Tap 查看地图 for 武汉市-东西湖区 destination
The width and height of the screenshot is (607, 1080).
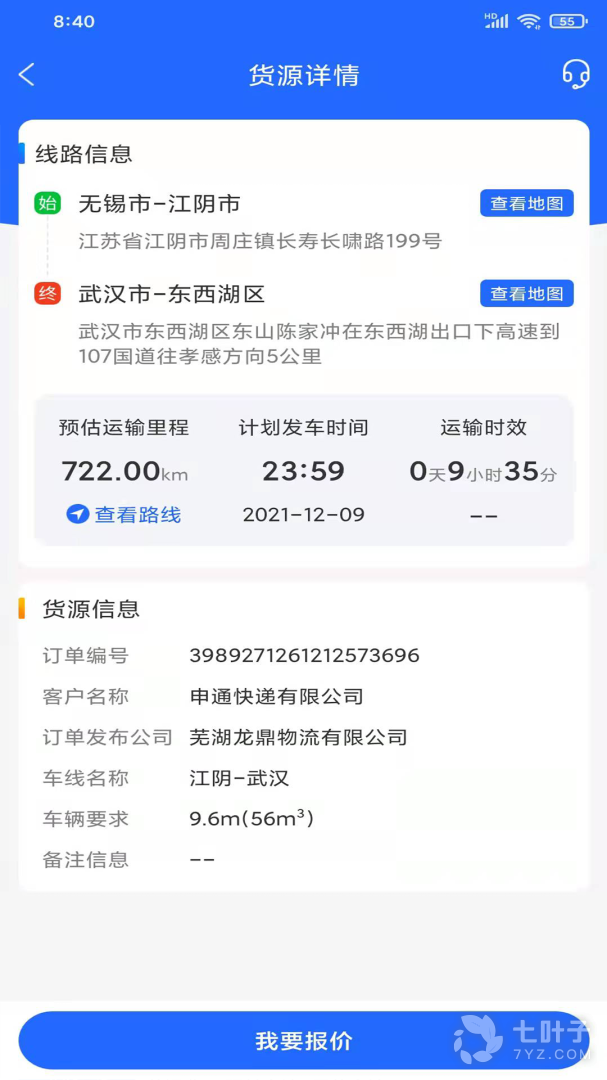coord(526,294)
